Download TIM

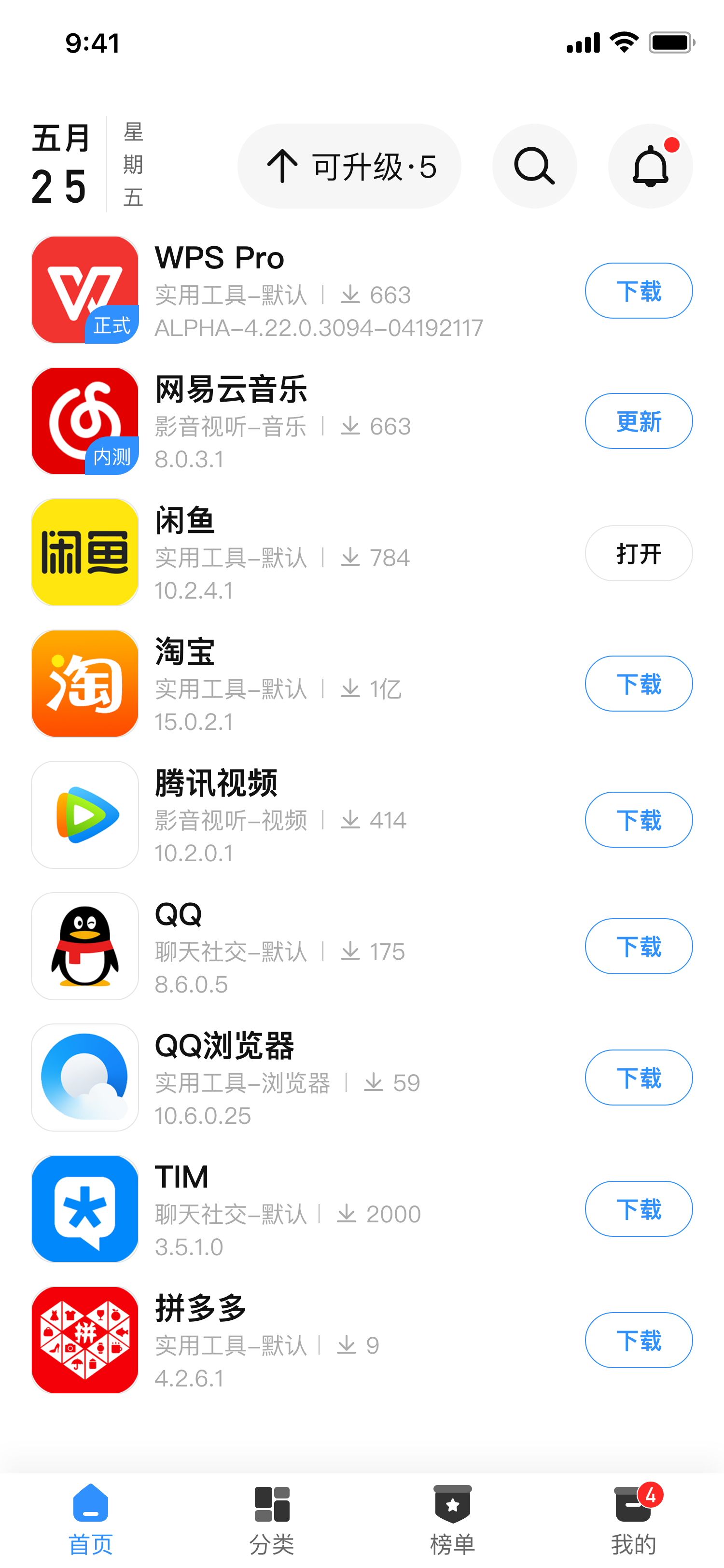[x=638, y=1209]
